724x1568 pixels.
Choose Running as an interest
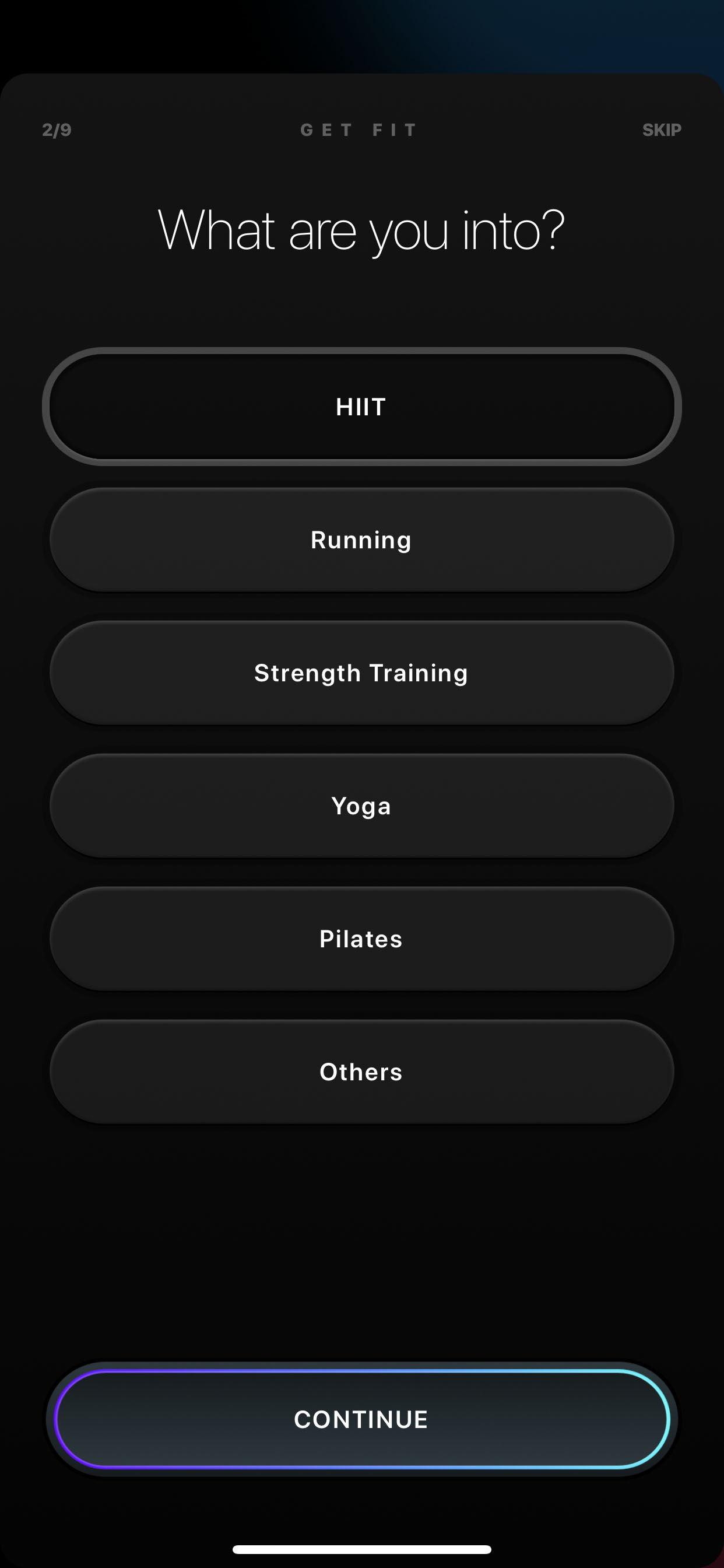click(x=362, y=540)
